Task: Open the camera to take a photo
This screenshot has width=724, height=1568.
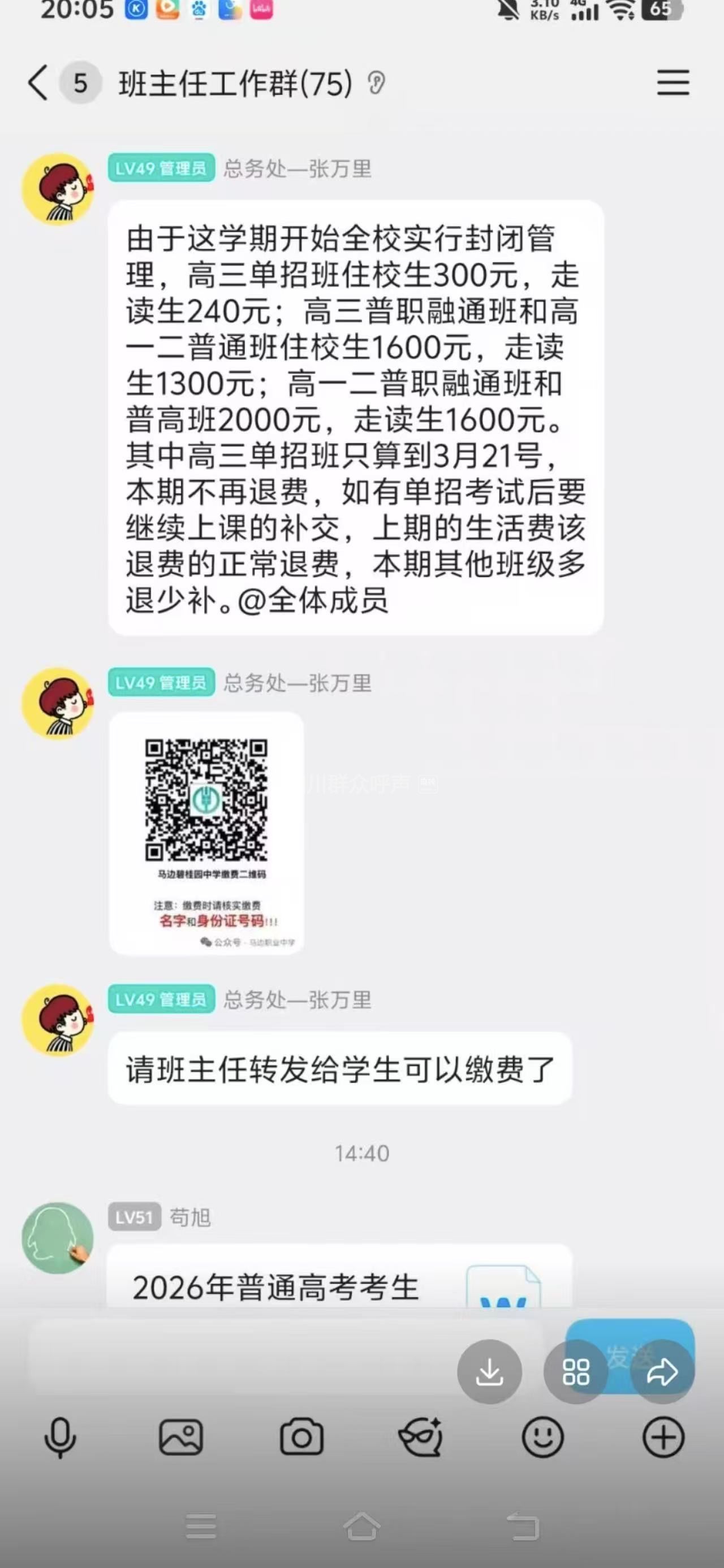Action: [x=301, y=1438]
